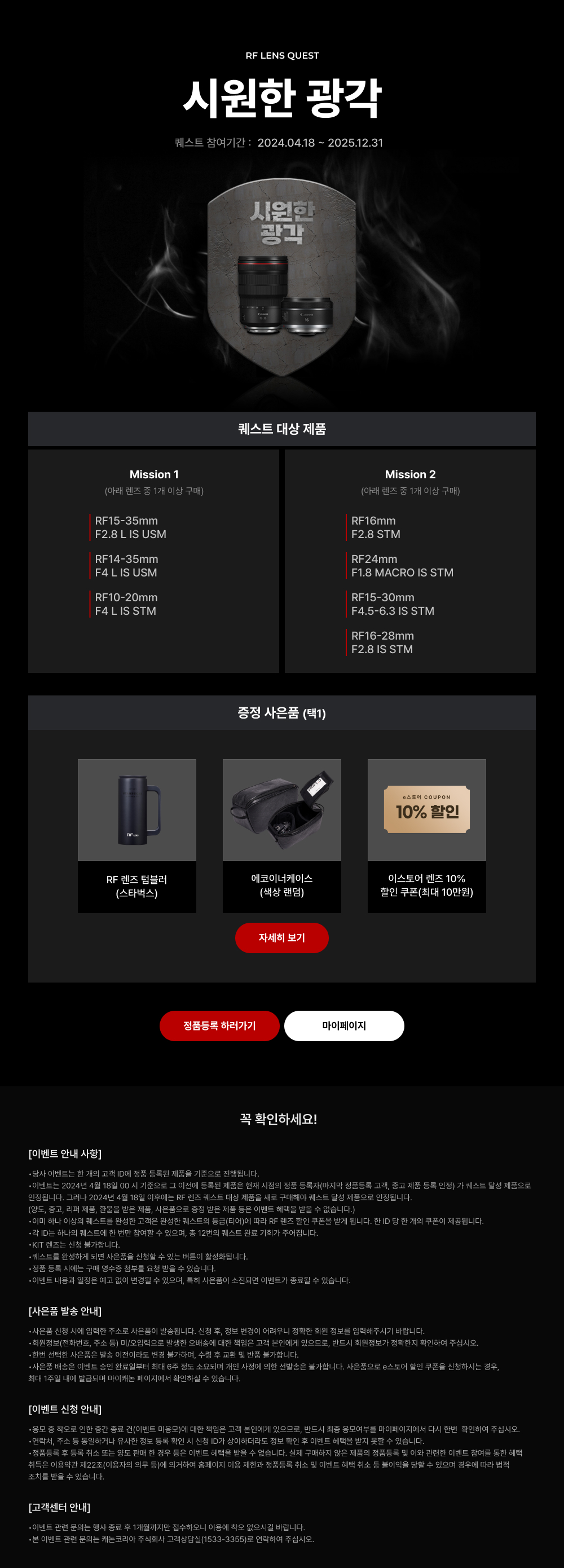Click the Mission 1 section header
This screenshot has width=564, height=1568.
point(155,475)
